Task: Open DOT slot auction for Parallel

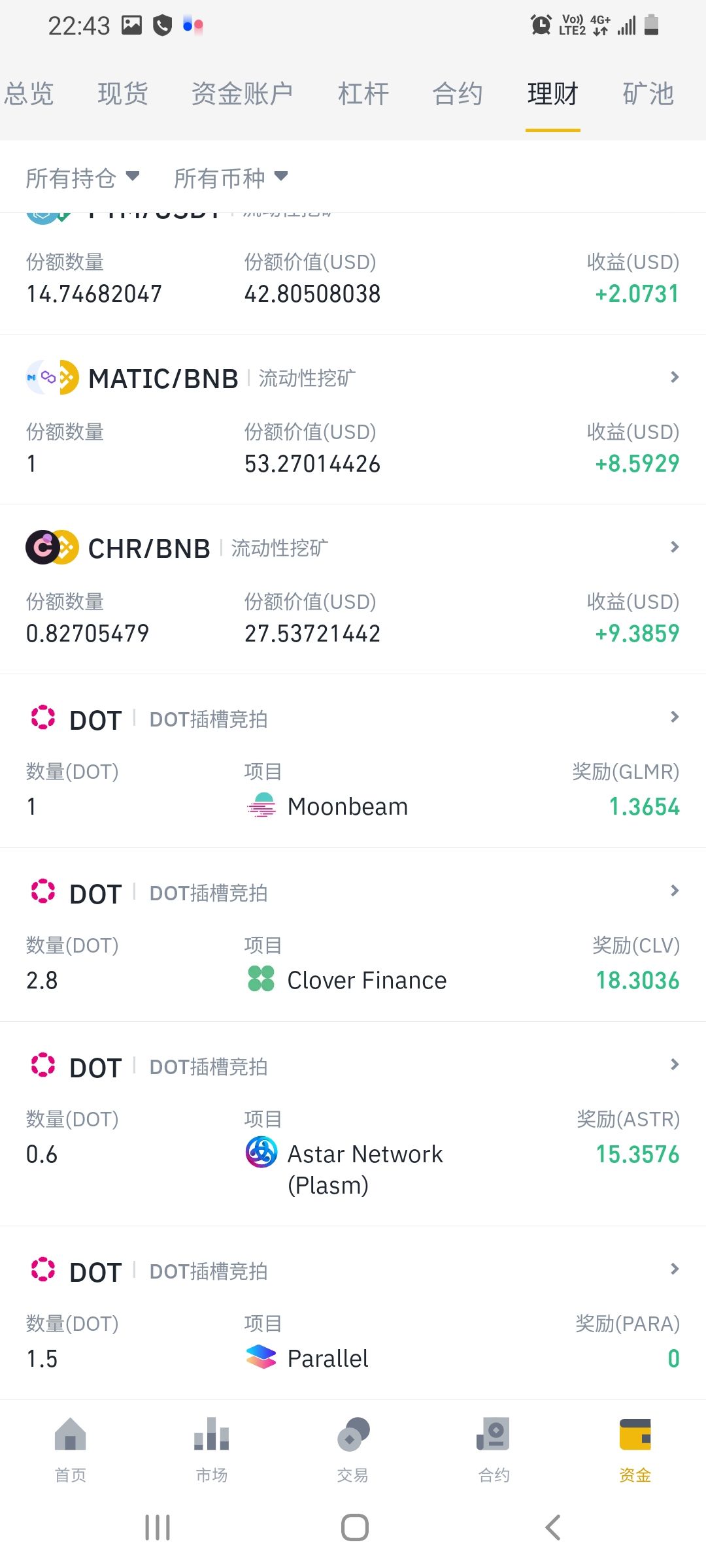Action: 353,1313
